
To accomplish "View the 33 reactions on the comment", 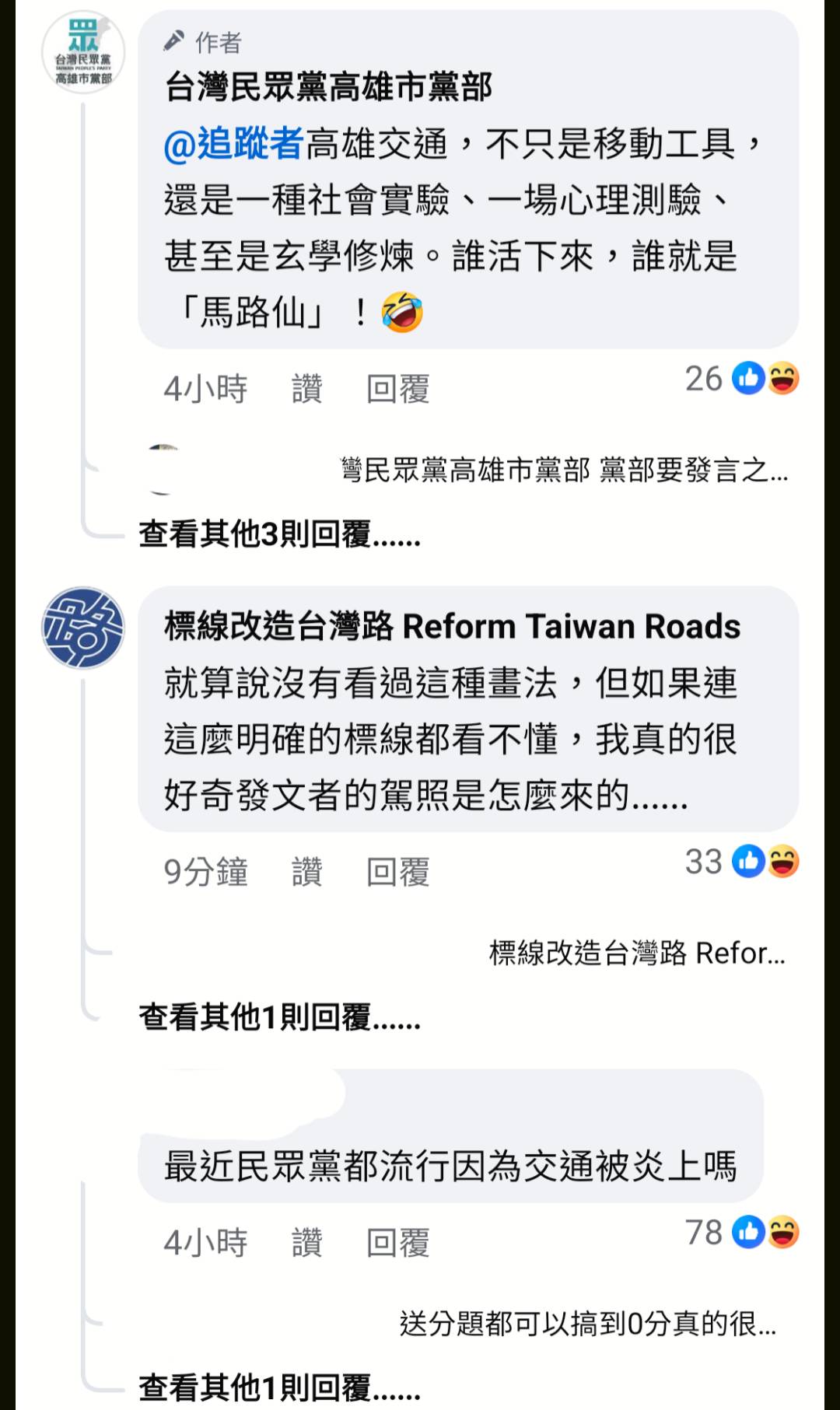I will [742, 862].
